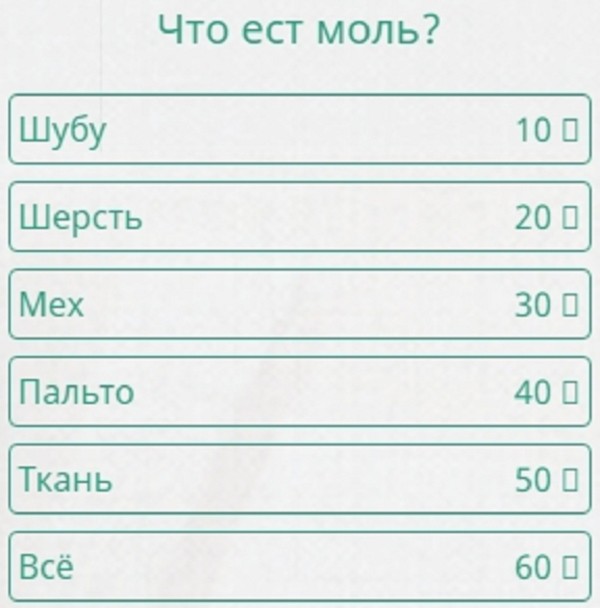Tap the answer Пальто

[x=299, y=392]
